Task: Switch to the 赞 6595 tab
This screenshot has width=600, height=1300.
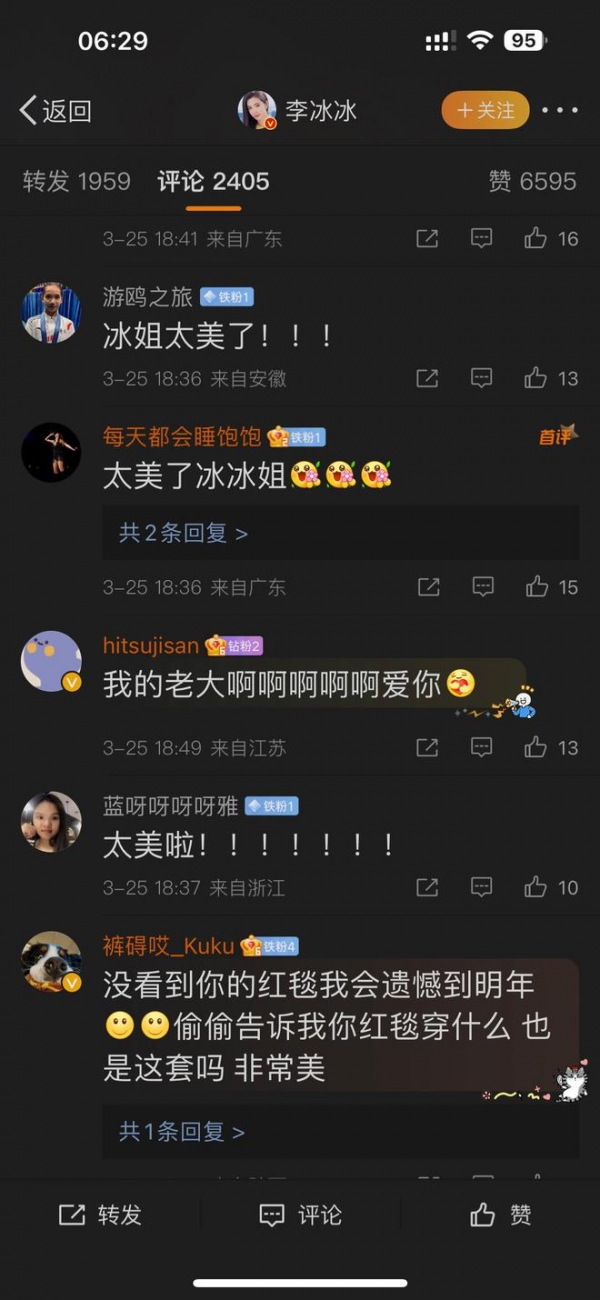Action: [x=532, y=181]
